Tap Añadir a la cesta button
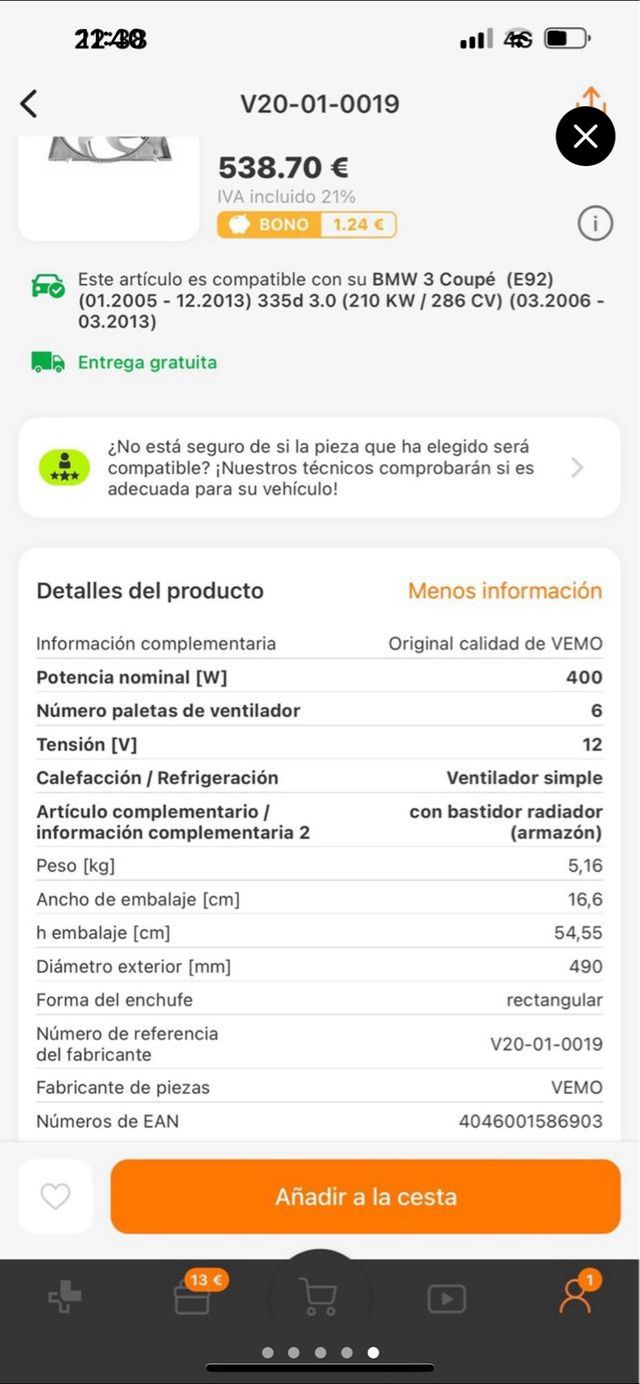 coord(365,1196)
